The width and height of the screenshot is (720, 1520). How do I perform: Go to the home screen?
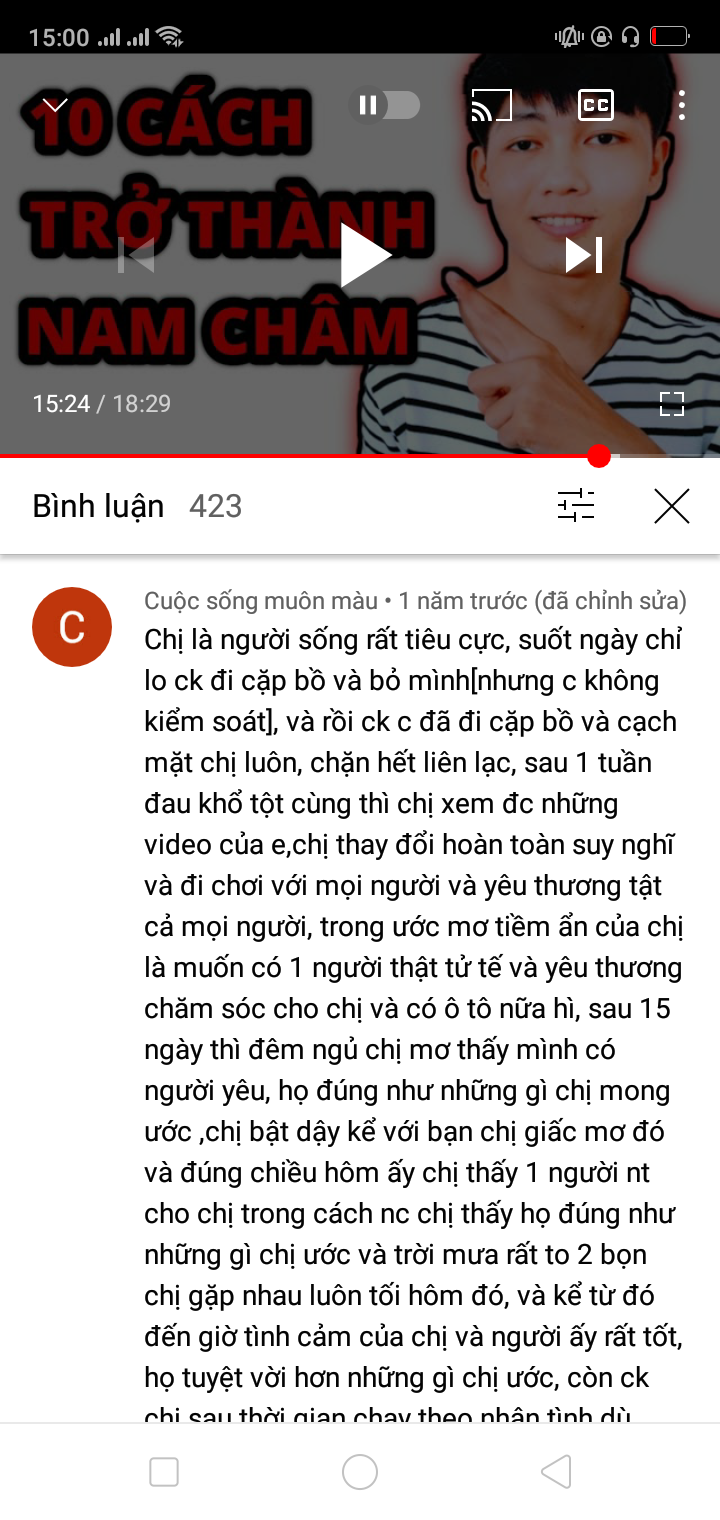tap(360, 1471)
